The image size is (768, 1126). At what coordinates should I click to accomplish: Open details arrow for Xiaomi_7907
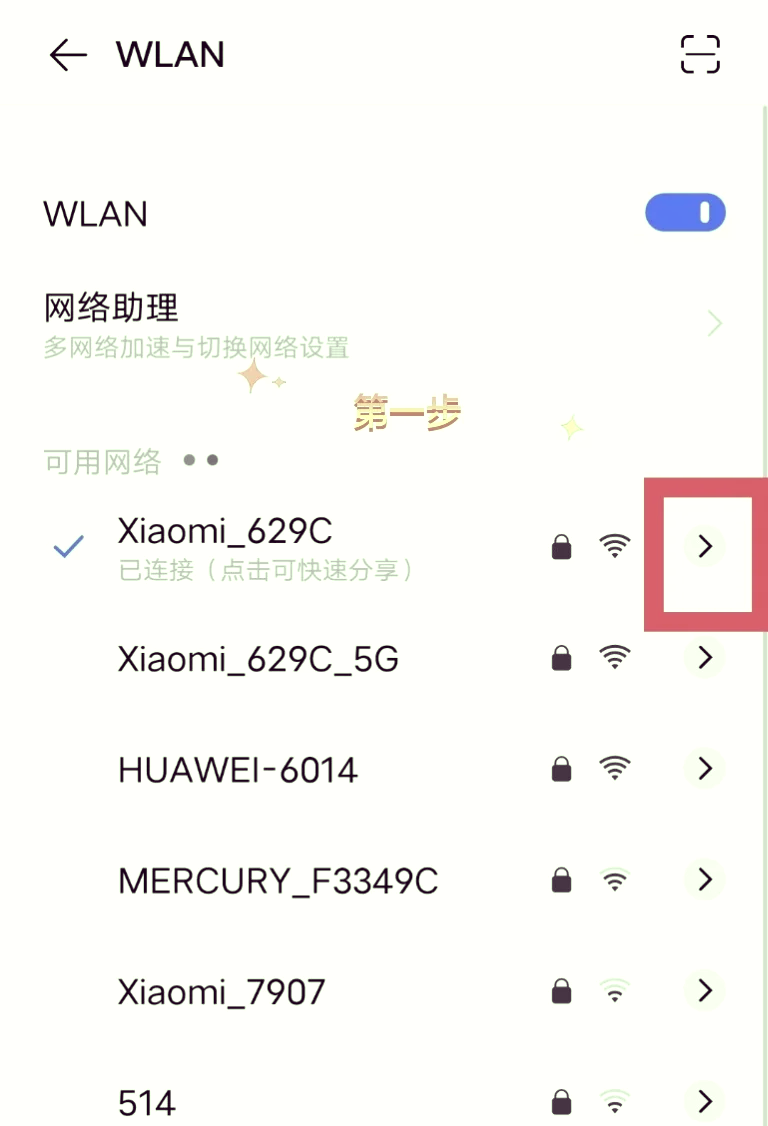click(706, 991)
